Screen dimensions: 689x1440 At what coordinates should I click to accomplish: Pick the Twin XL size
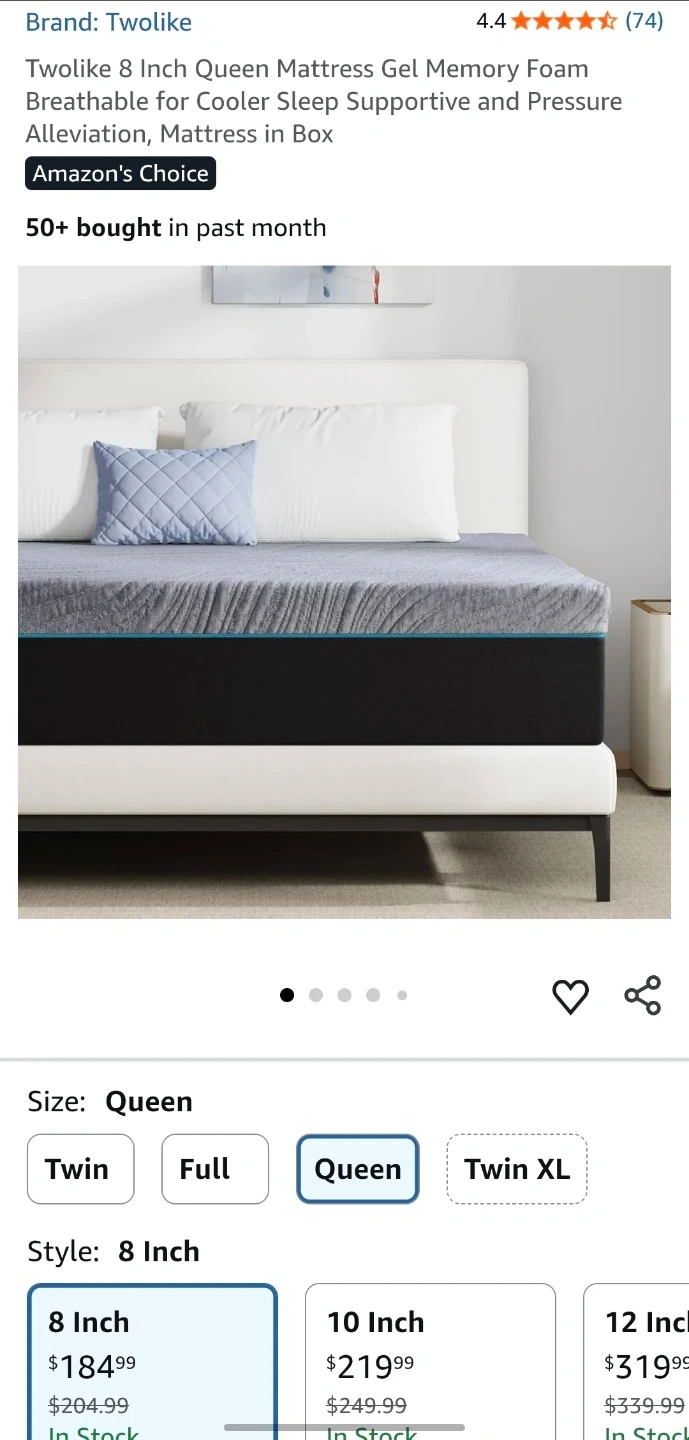(x=516, y=1169)
